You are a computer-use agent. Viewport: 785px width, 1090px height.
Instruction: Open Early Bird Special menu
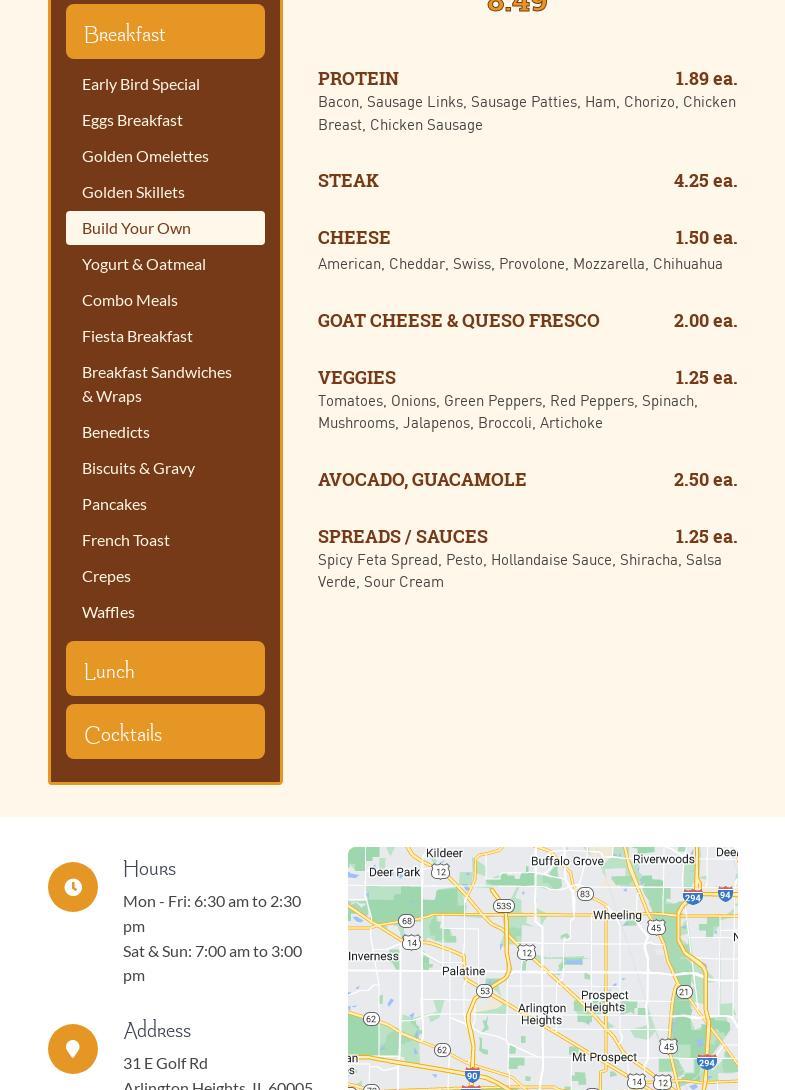click(x=141, y=84)
